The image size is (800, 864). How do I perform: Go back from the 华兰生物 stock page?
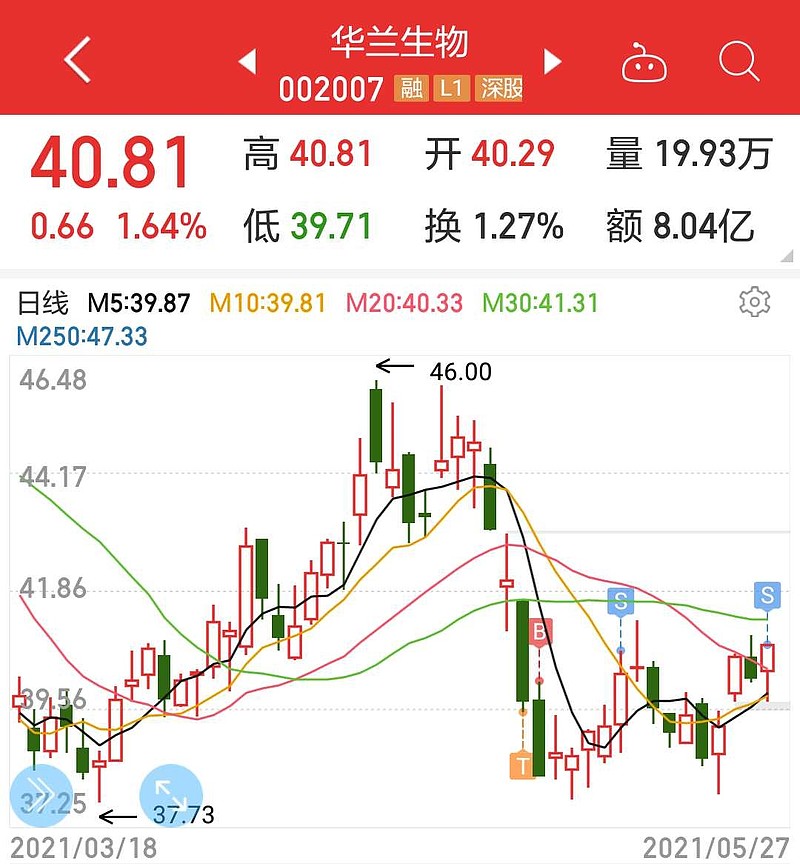(77, 60)
